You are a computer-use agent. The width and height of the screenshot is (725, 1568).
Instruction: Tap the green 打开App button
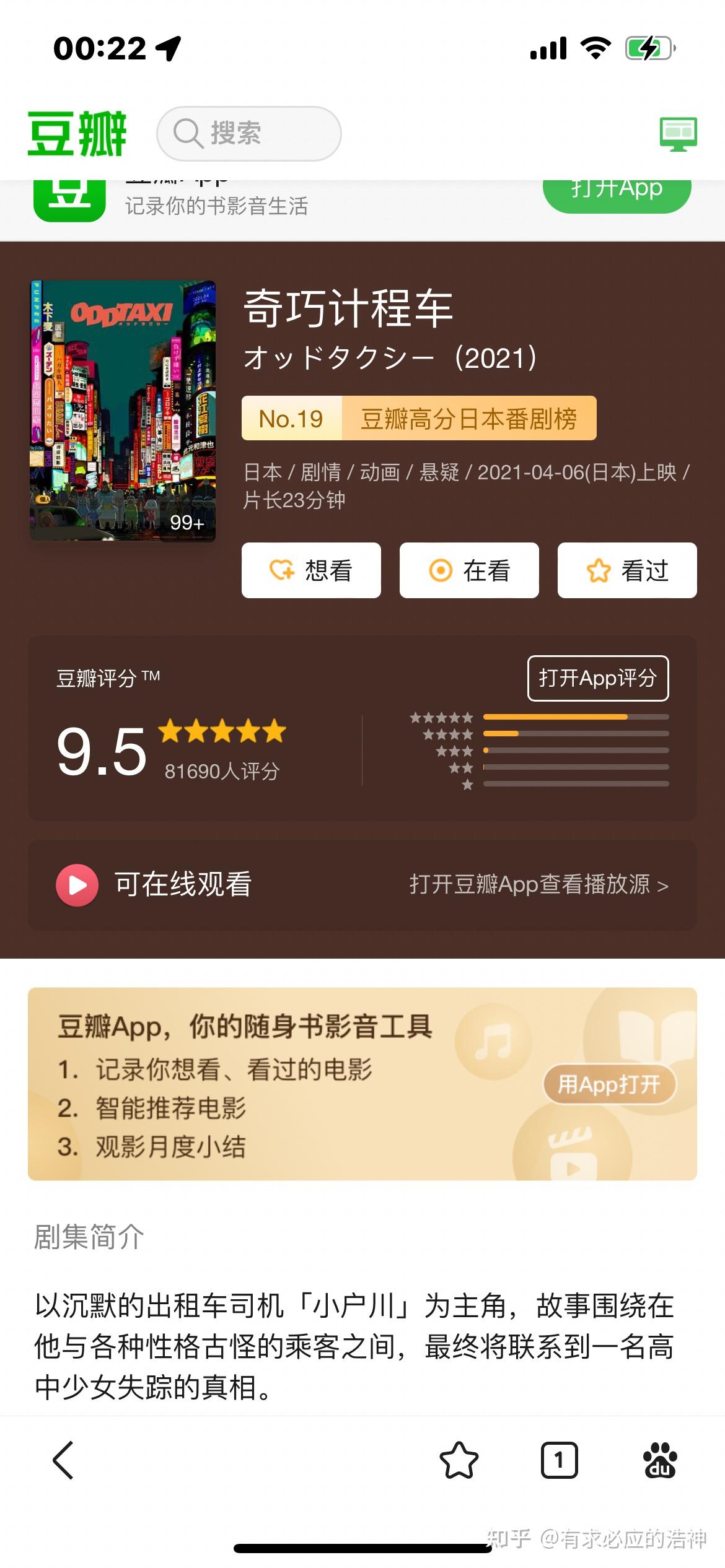(x=617, y=191)
